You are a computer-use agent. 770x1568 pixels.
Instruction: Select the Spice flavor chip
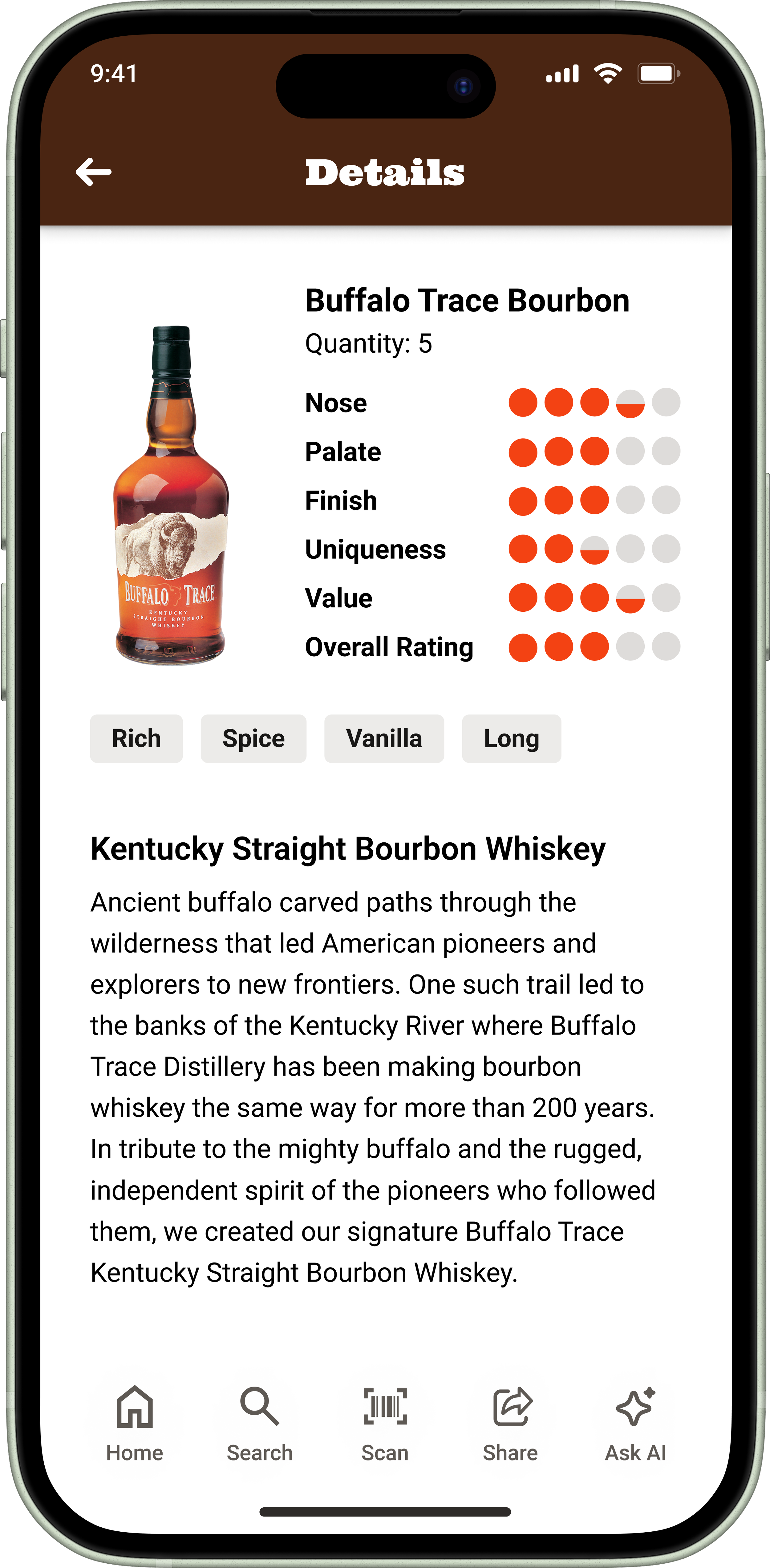point(254,738)
